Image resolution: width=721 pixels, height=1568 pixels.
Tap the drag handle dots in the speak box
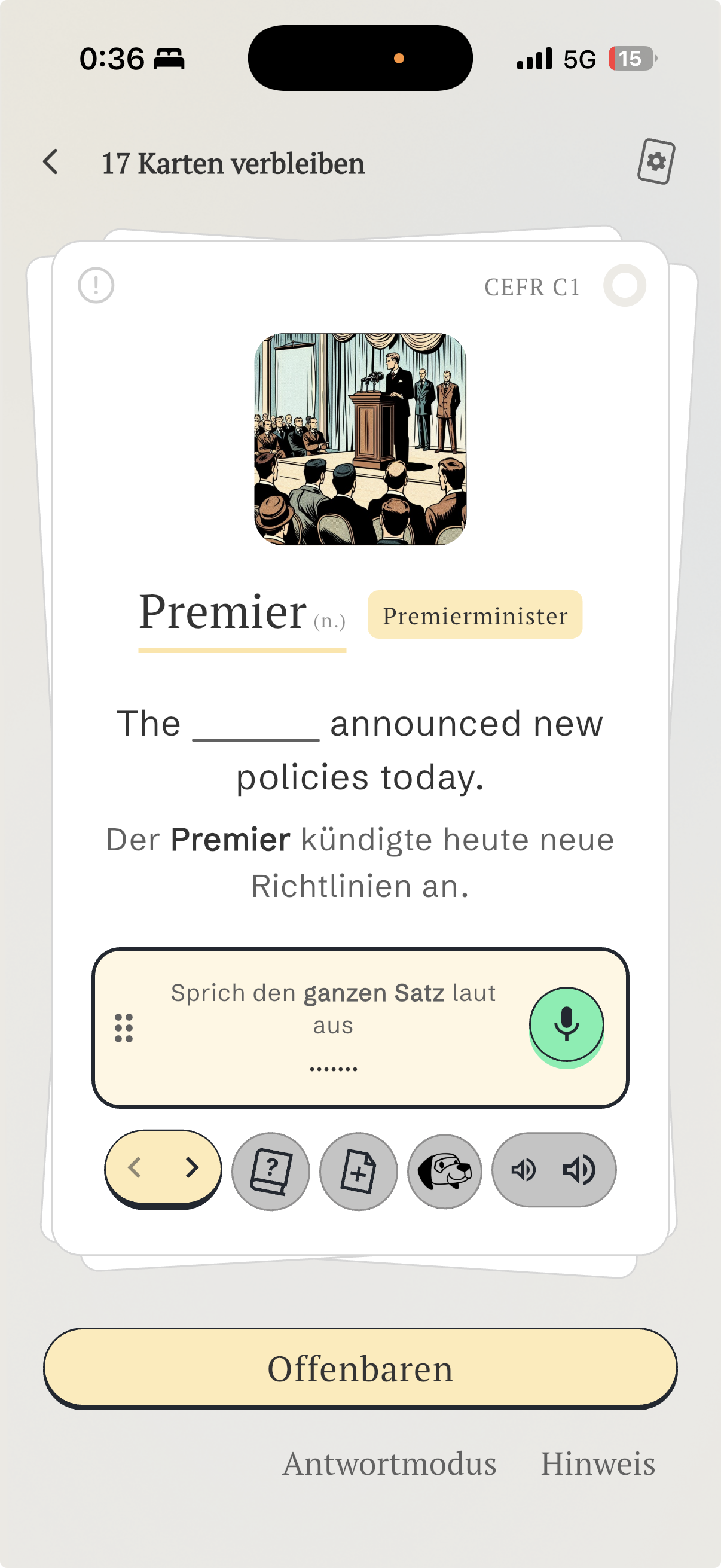point(124,1027)
